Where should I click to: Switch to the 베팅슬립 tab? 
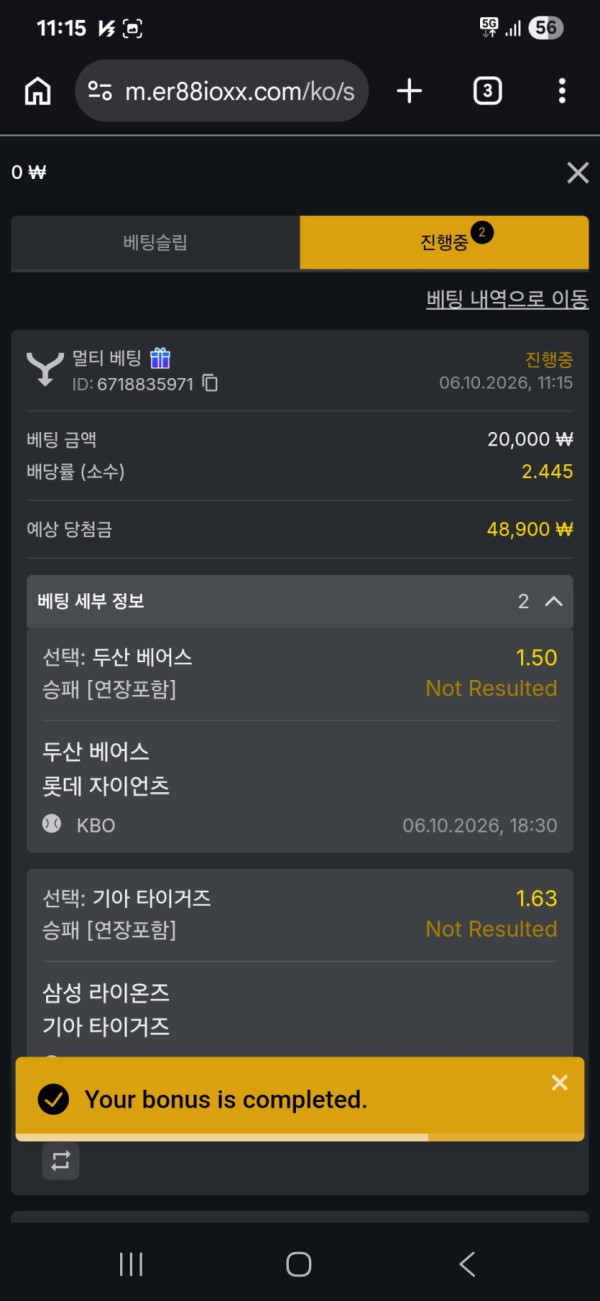[x=155, y=243]
